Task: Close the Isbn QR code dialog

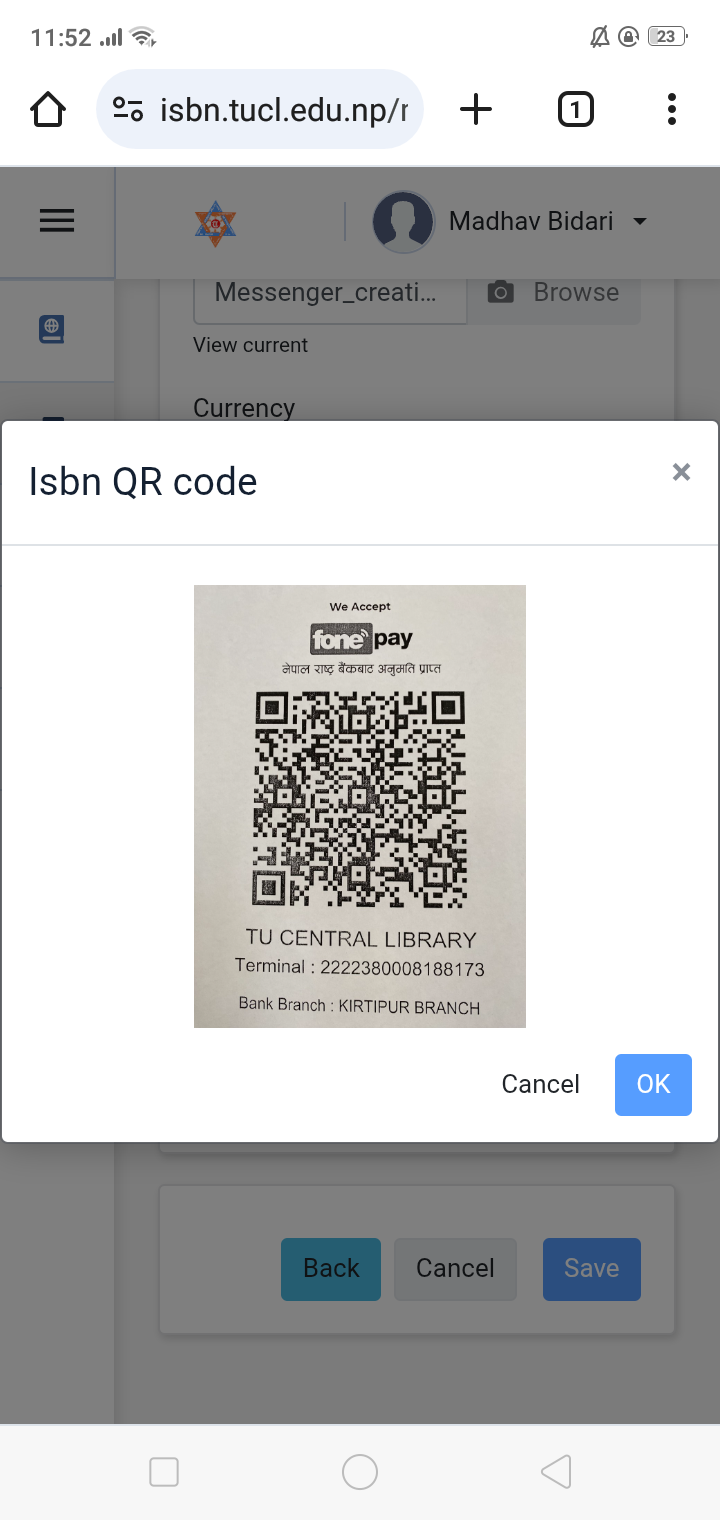Action: coord(681,472)
